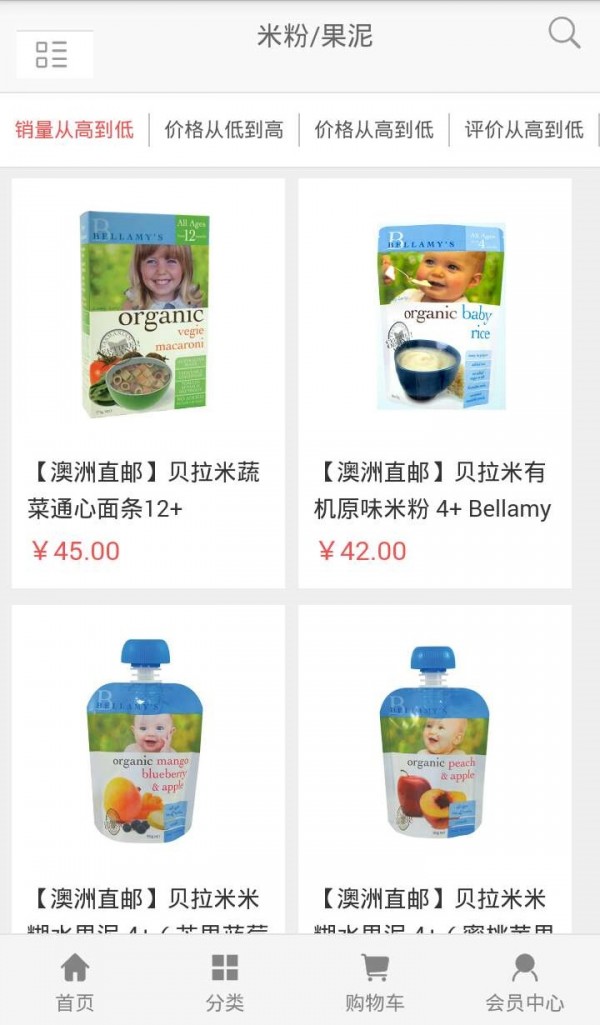Open the peach & apple puree product
This screenshot has width=600, height=1025.
click(435, 770)
